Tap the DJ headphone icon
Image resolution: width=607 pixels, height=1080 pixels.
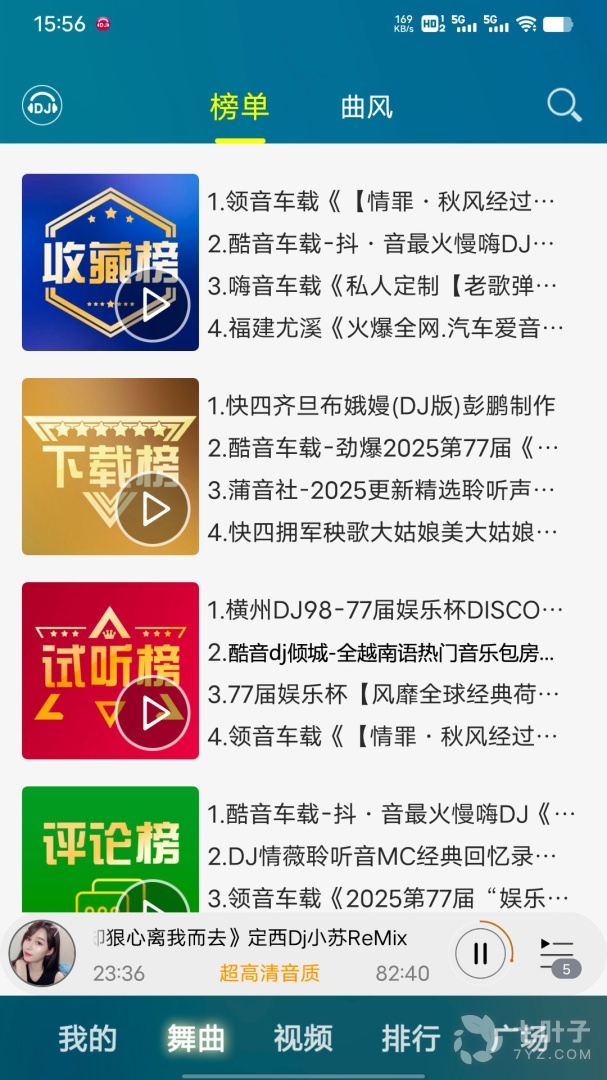point(42,105)
